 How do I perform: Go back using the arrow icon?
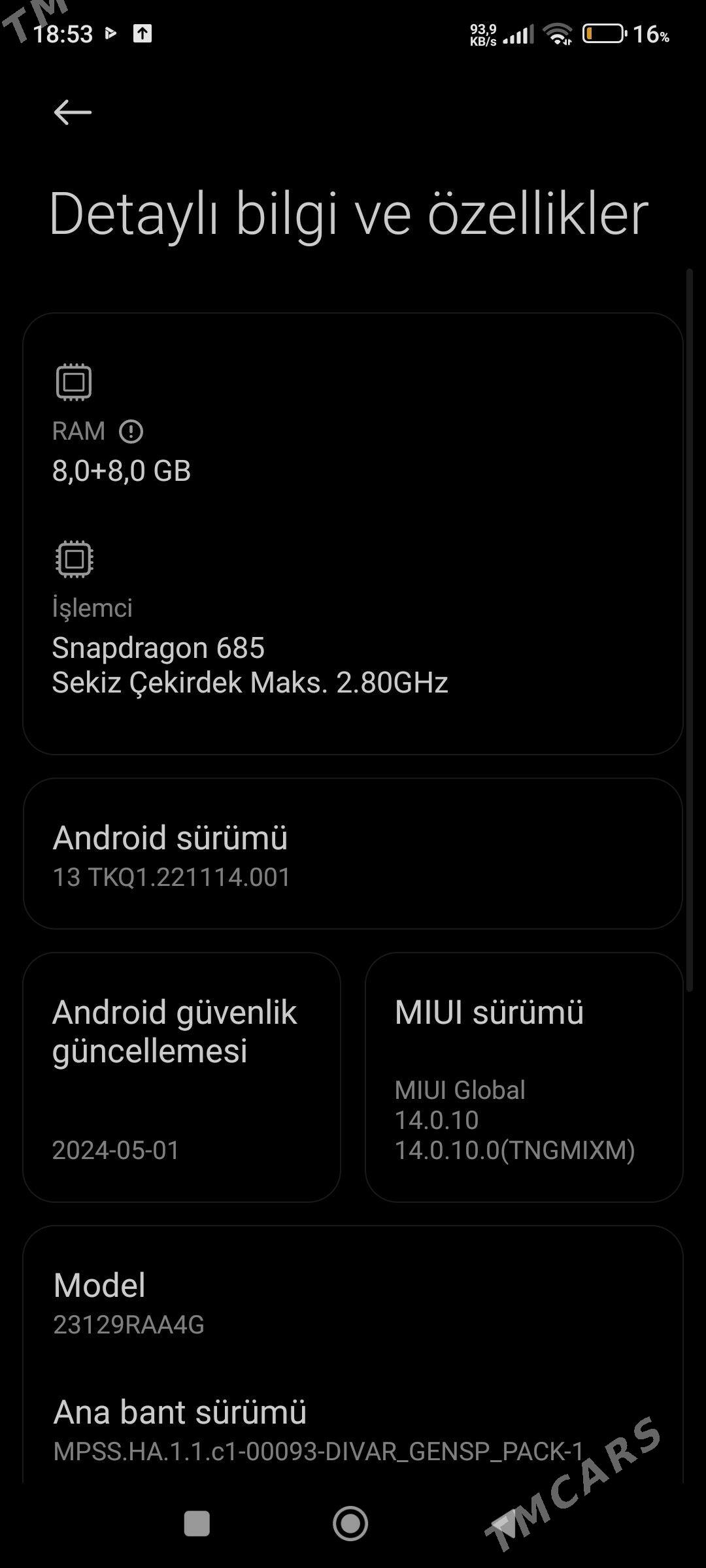click(72, 112)
